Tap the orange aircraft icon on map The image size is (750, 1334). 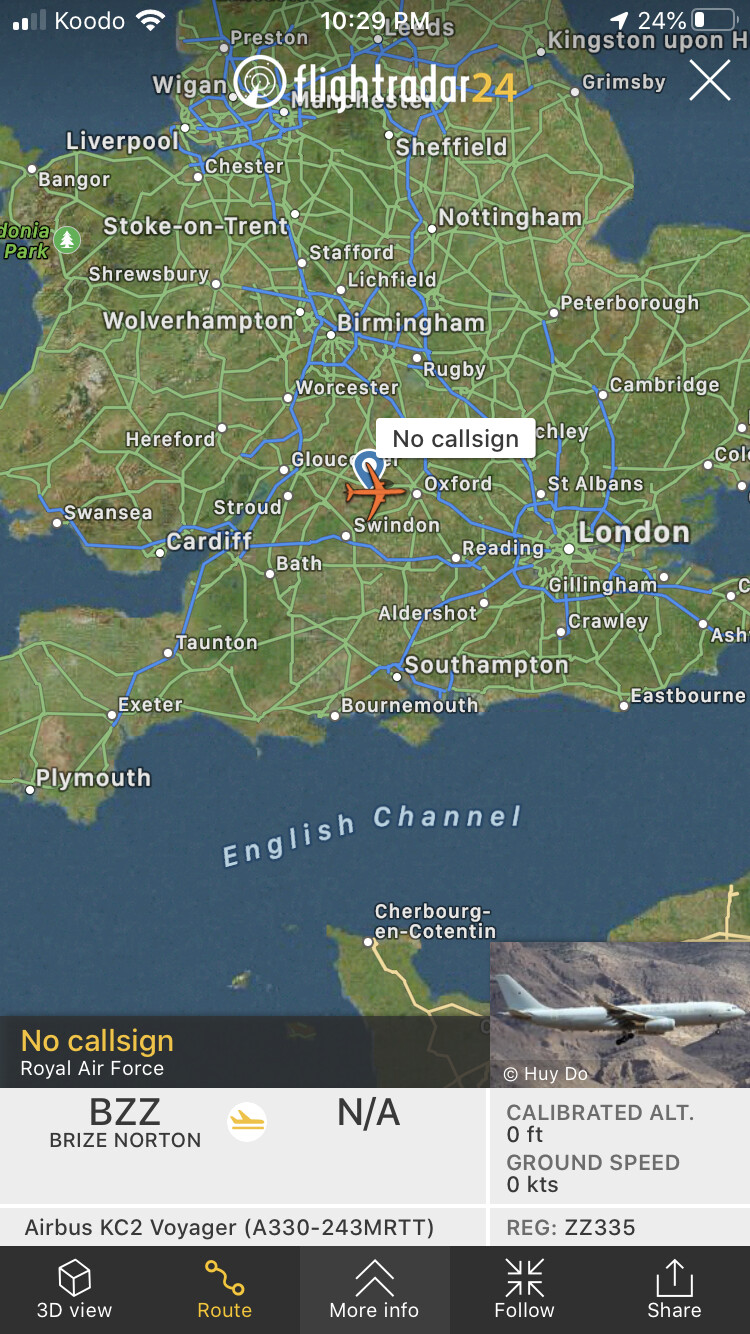[x=374, y=494]
